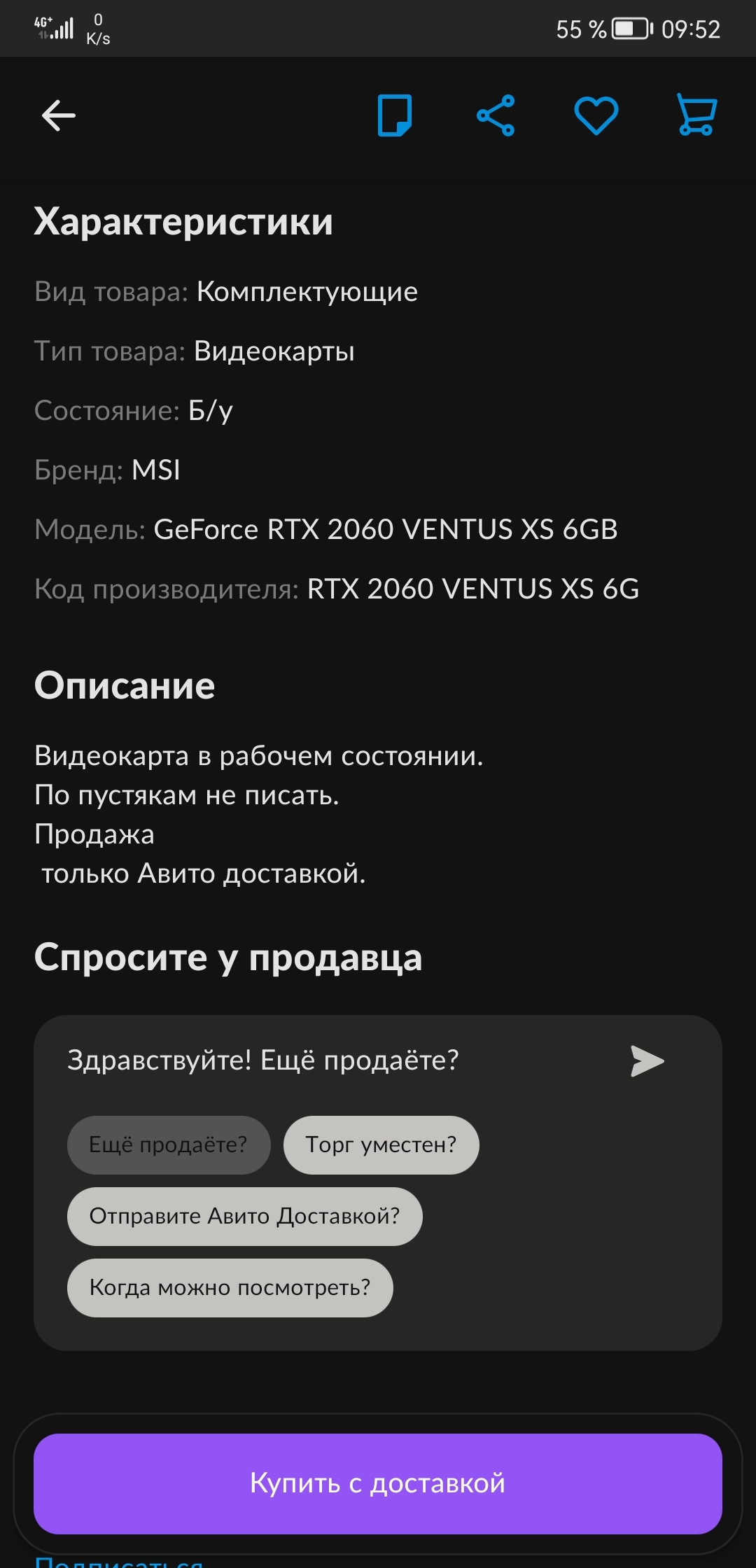This screenshot has width=756, height=1568.
Task: Send the message to the seller
Action: (x=647, y=1061)
